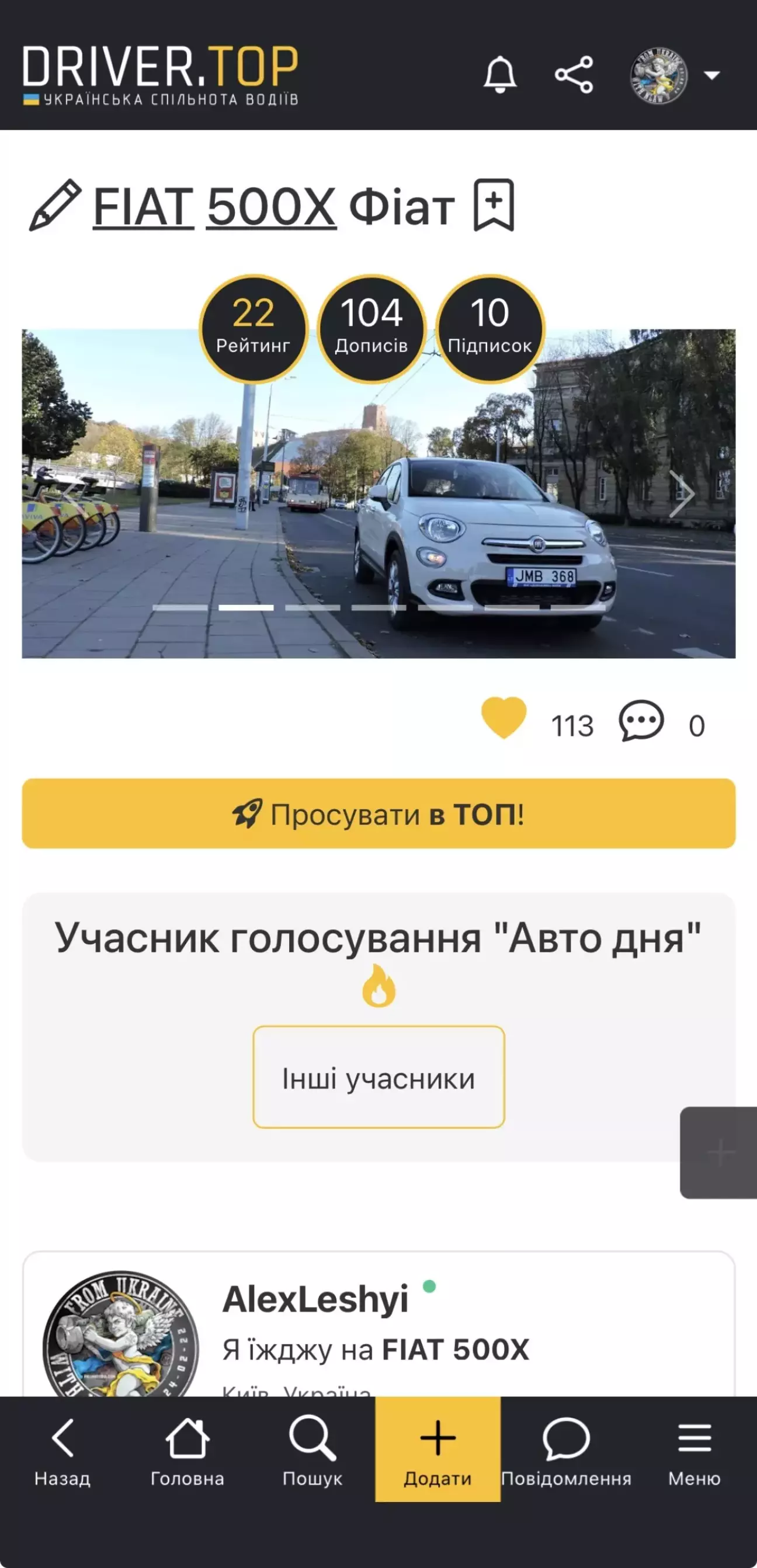Viewport: 757px width, 1568px height.
Task: View Інші учасники of the vote
Action: [378, 1077]
